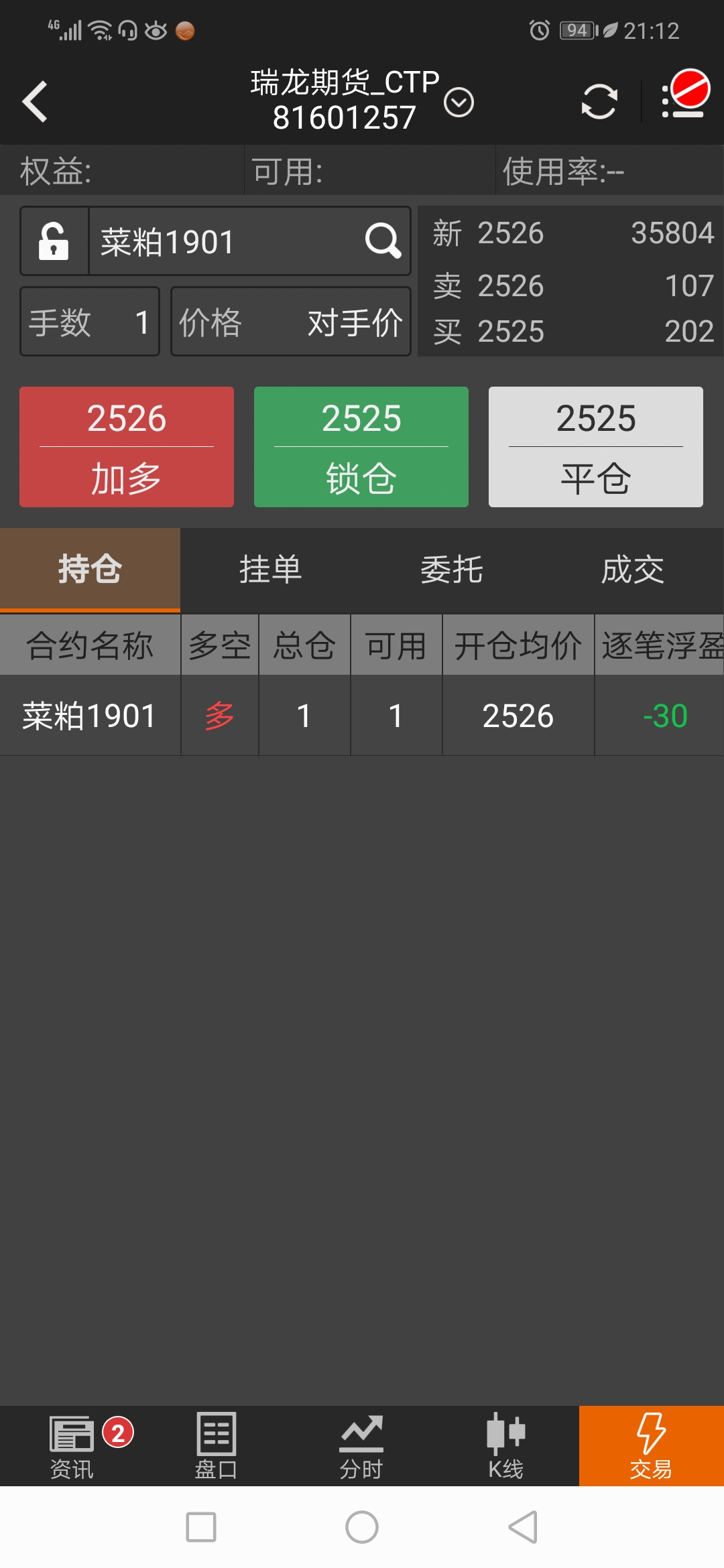Image resolution: width=724 pixels, height=1568 pixels.
Task: Search contracts with the magnifier icon
Action: click(x=383, y=240)
